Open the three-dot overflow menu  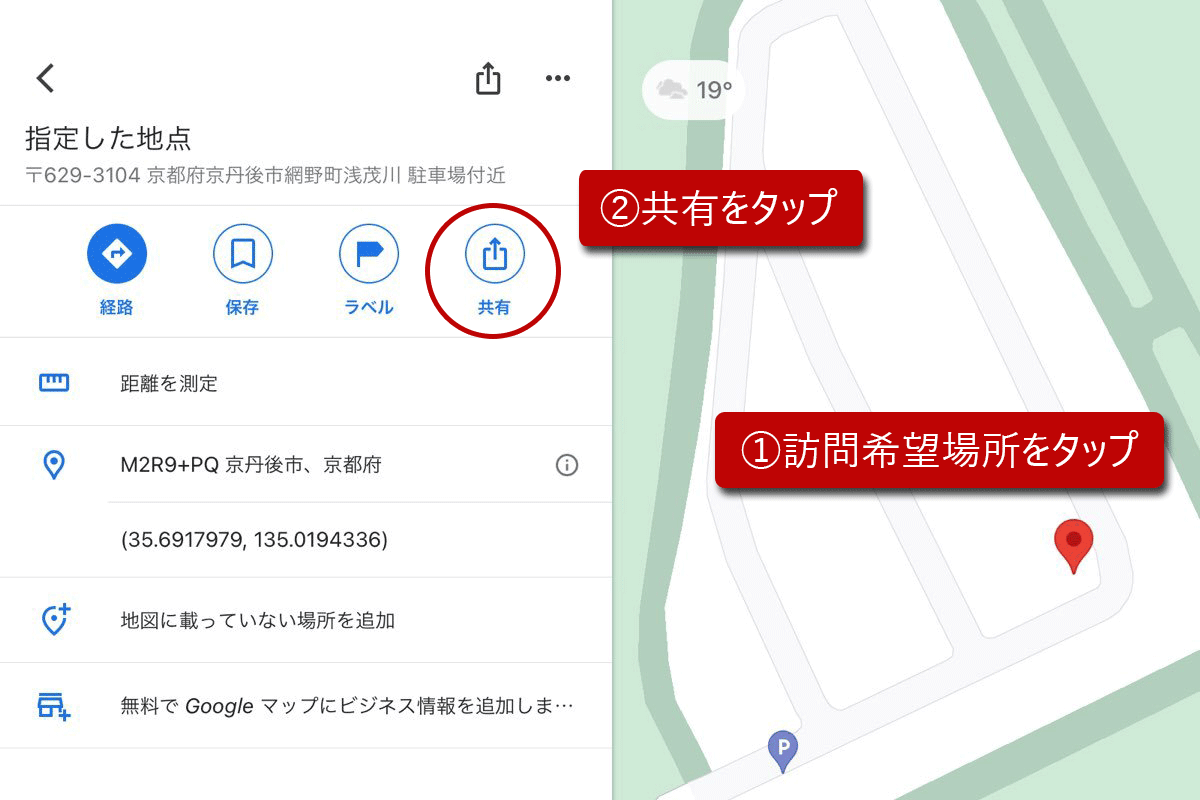(x=557, y=78)
